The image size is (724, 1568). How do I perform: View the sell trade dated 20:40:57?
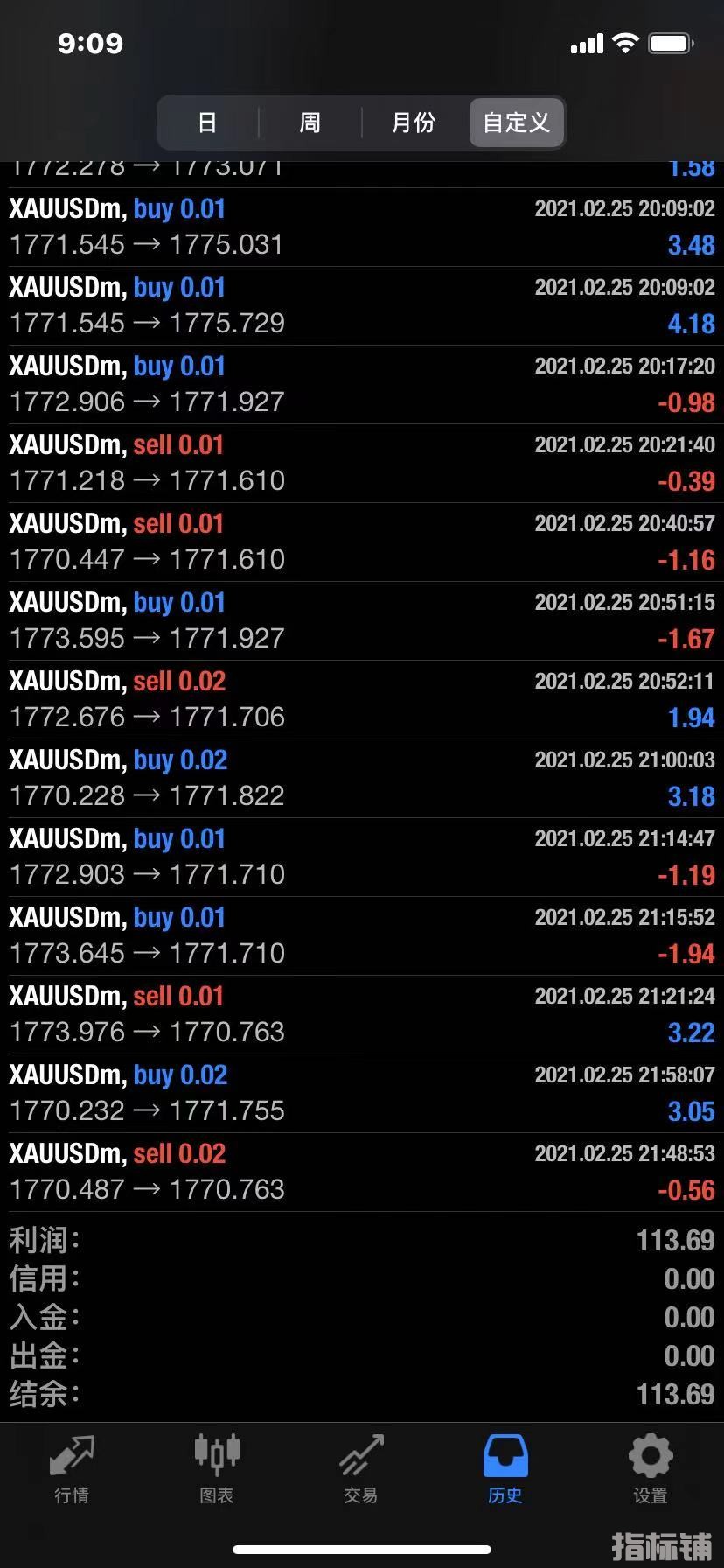[362, 542]
